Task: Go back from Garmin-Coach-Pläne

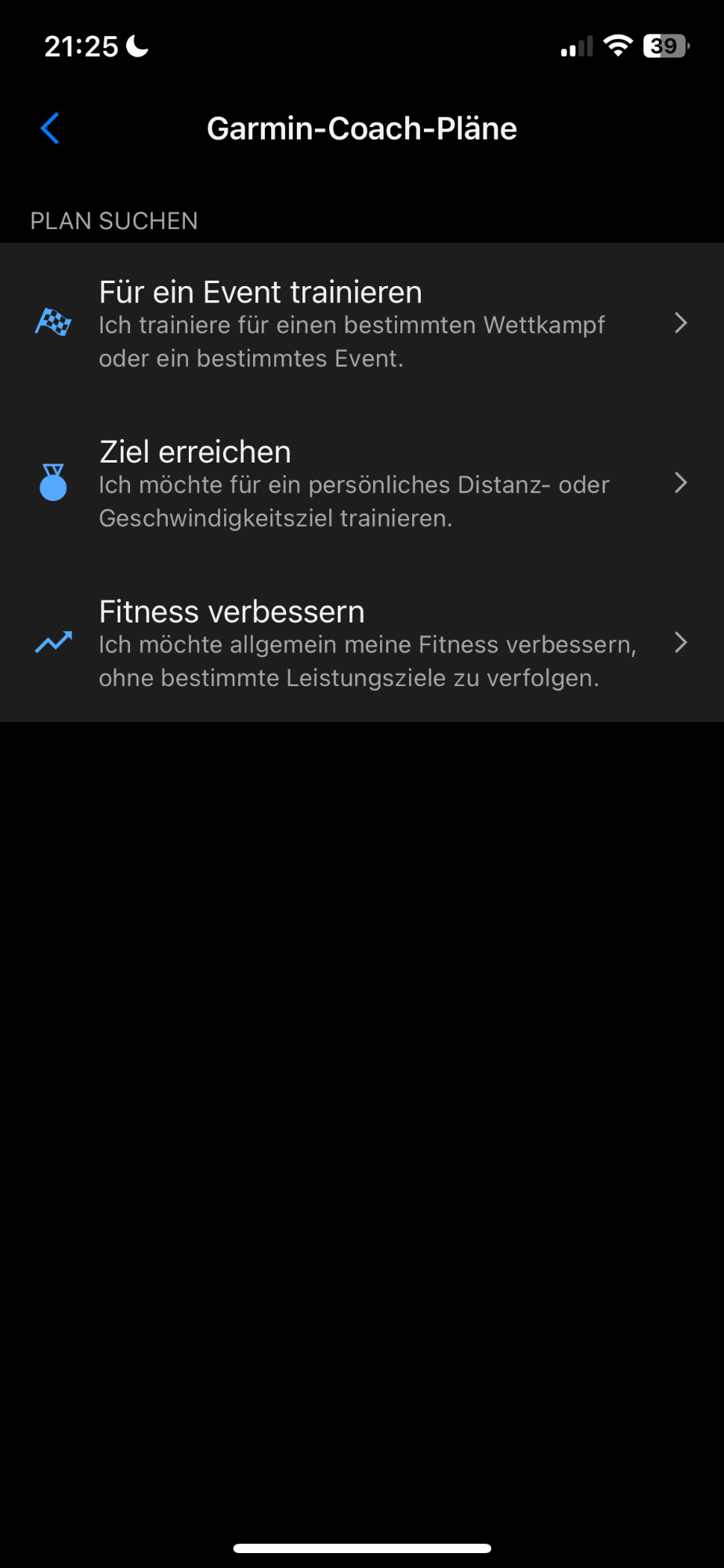Action: tap(50, 129)
